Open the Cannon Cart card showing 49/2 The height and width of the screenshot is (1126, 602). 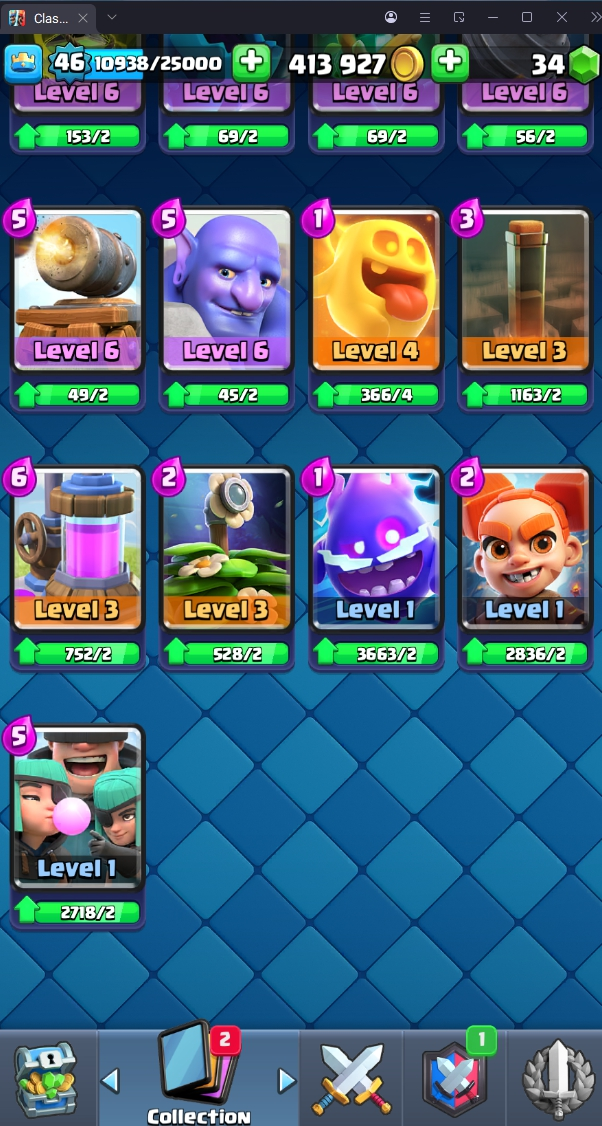point(77,290)
